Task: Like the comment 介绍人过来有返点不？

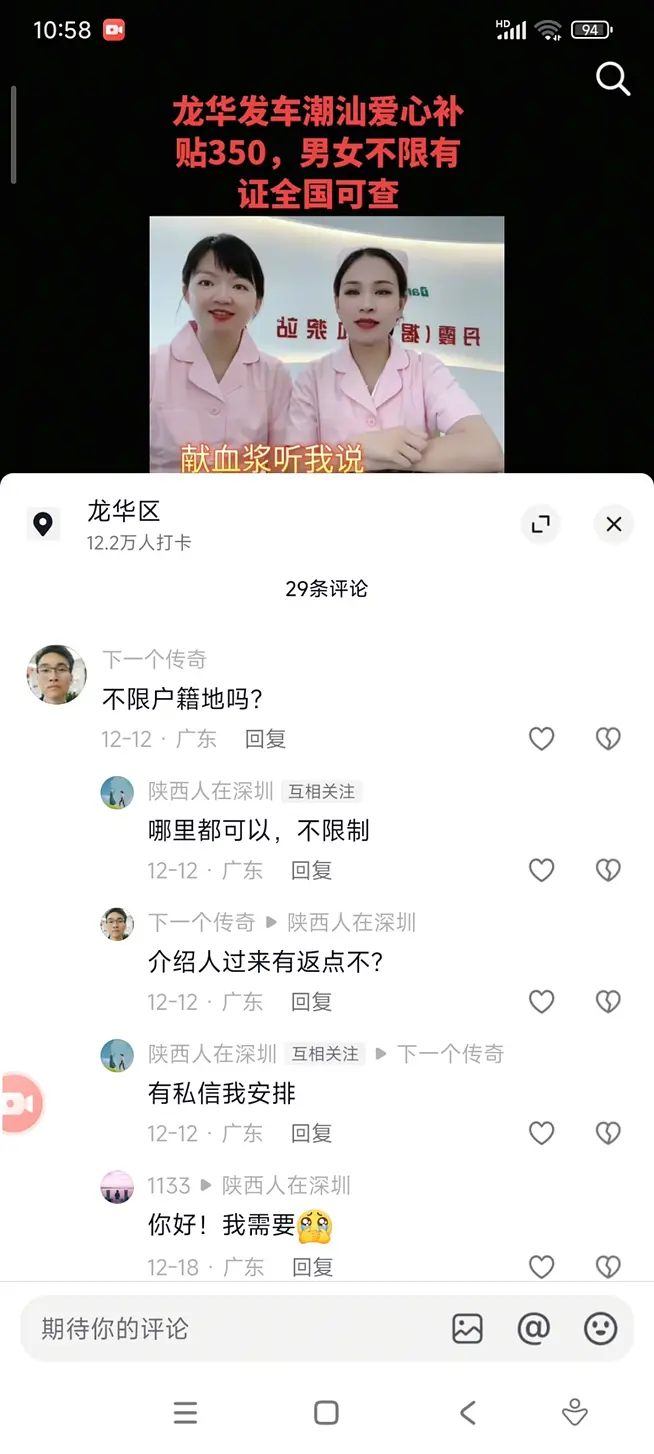Action: 541,1002
